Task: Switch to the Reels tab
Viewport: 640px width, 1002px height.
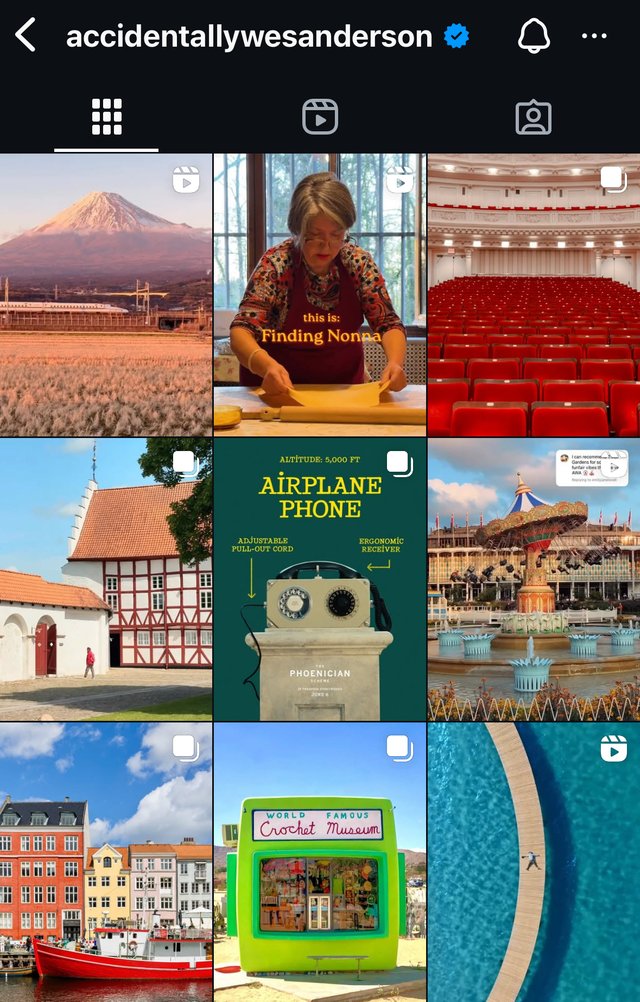Action: 320,118
